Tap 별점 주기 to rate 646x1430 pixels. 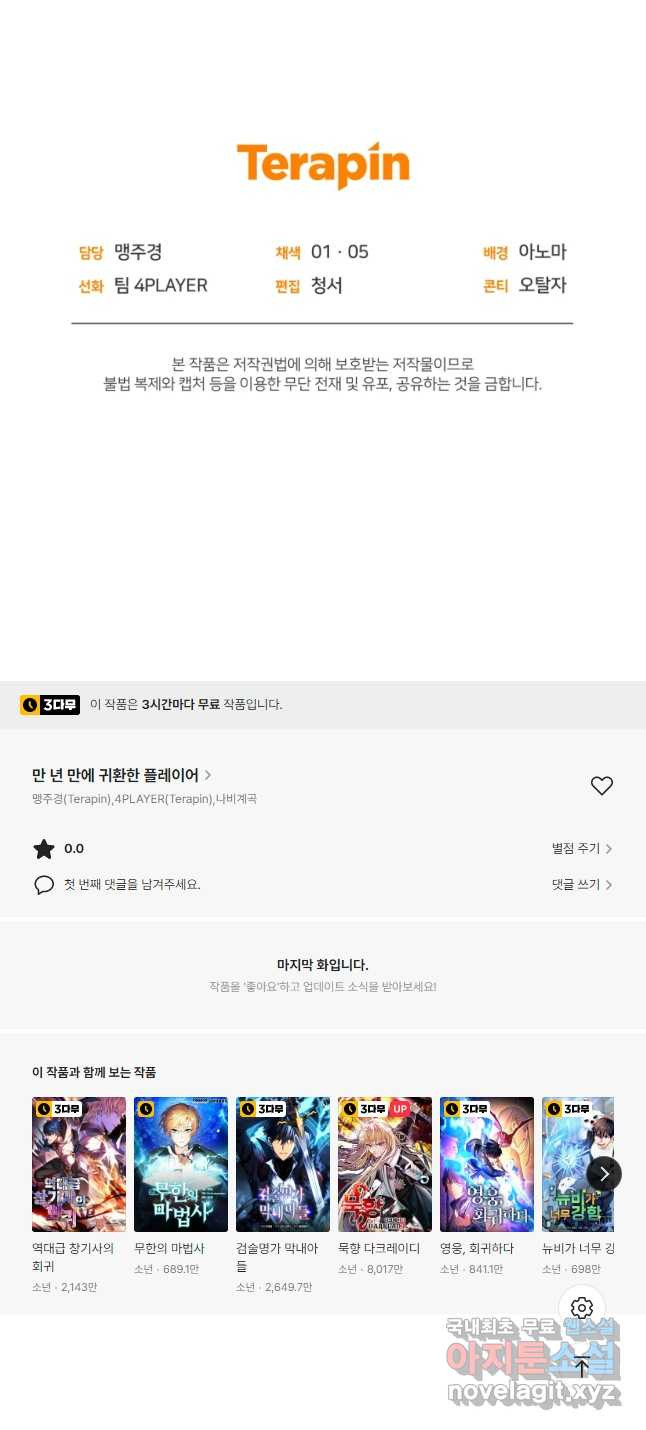coord(581,849)
